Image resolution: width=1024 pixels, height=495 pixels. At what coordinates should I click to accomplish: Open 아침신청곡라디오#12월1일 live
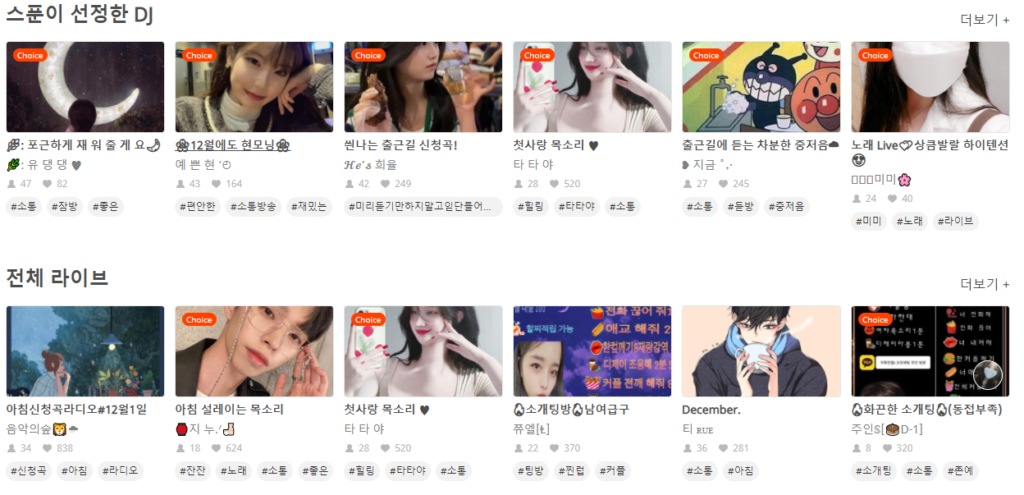(x=86, y=352)
